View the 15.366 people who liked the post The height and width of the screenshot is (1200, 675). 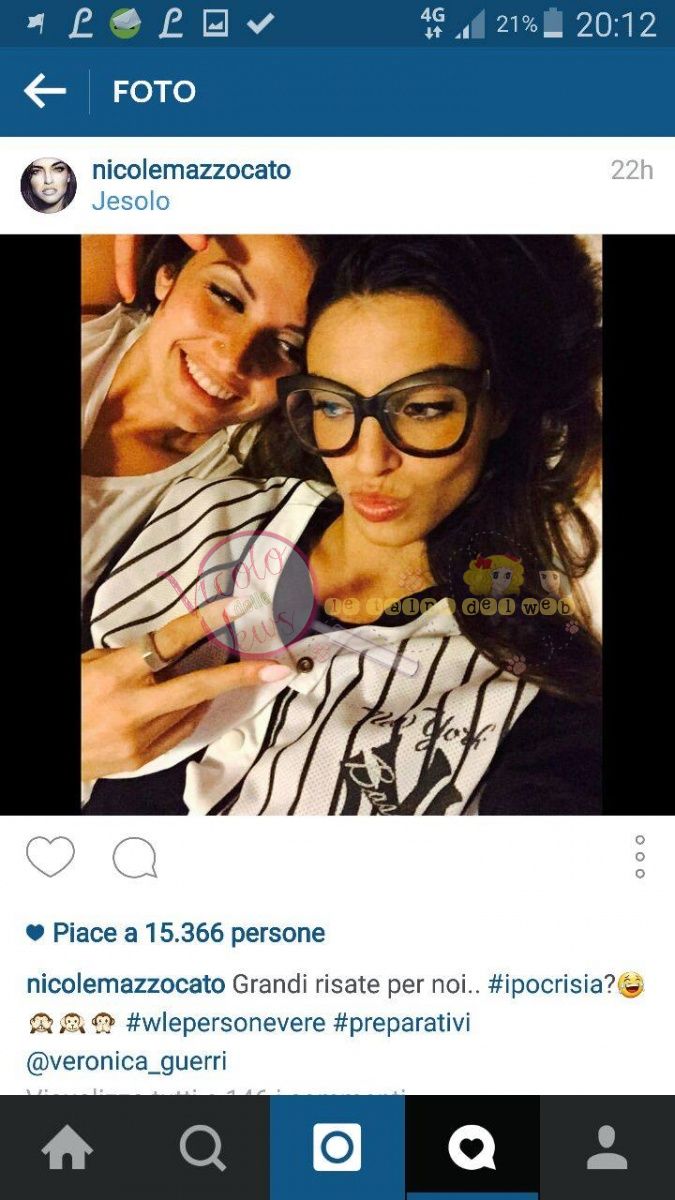point(188,933)
